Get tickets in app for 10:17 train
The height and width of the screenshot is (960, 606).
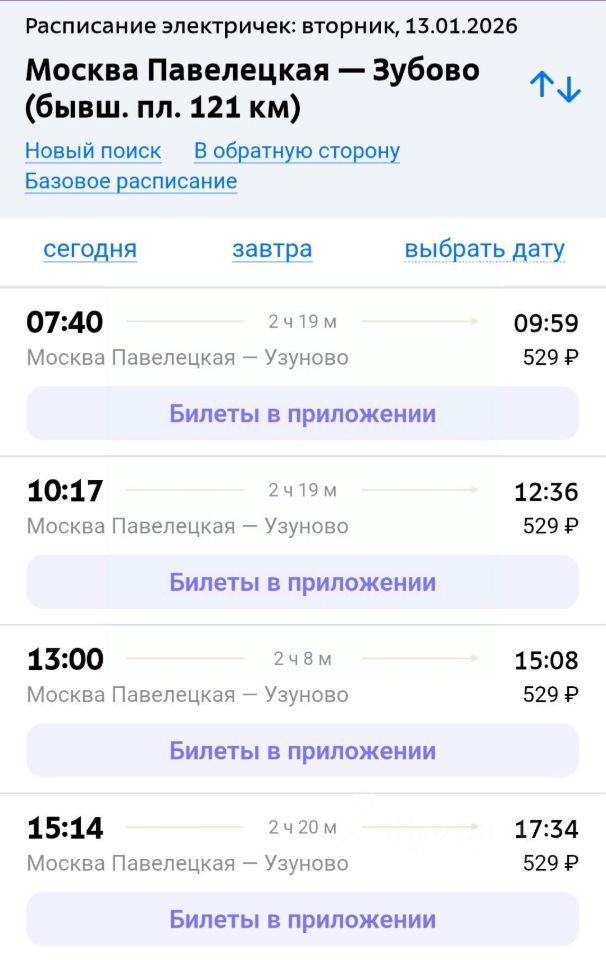pos(302,583)
